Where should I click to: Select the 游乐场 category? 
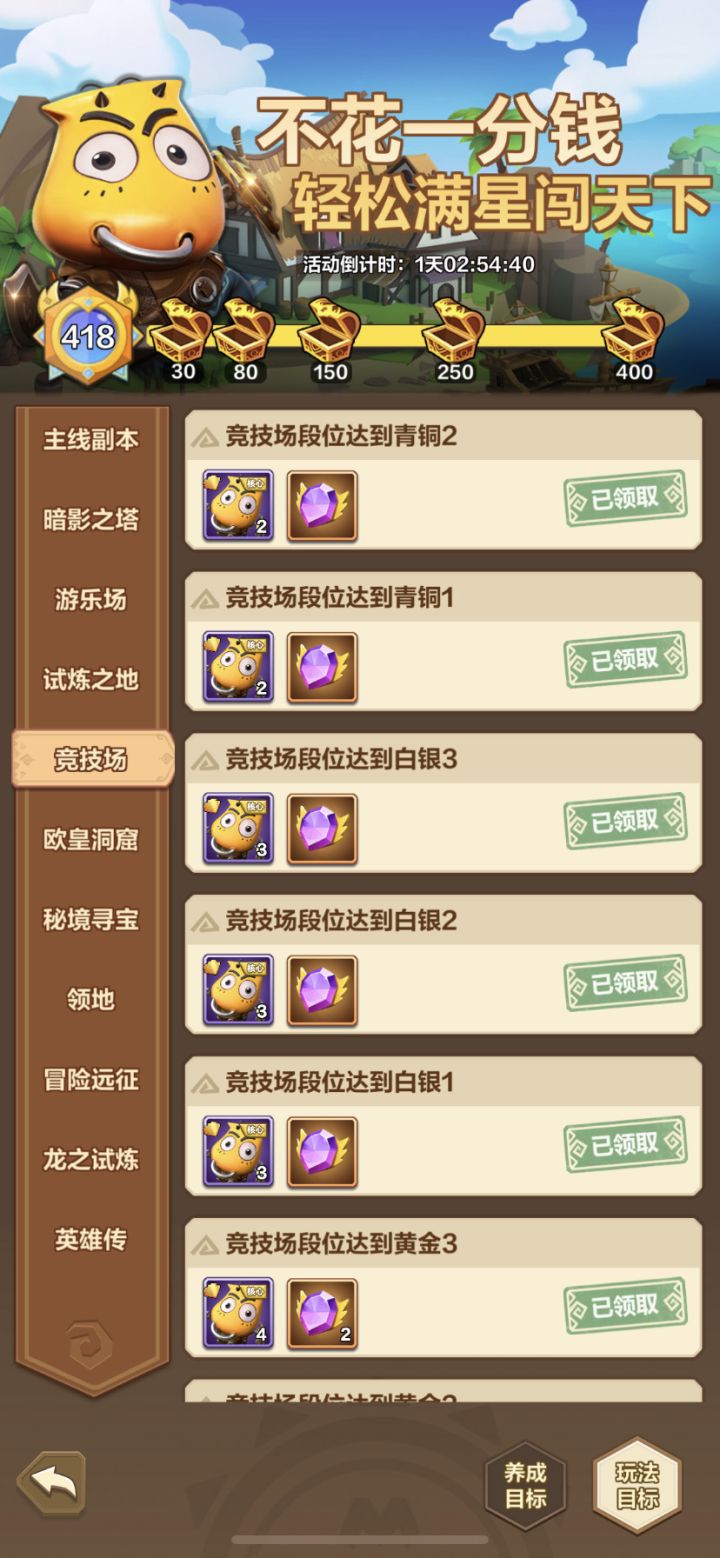(91, 598)
